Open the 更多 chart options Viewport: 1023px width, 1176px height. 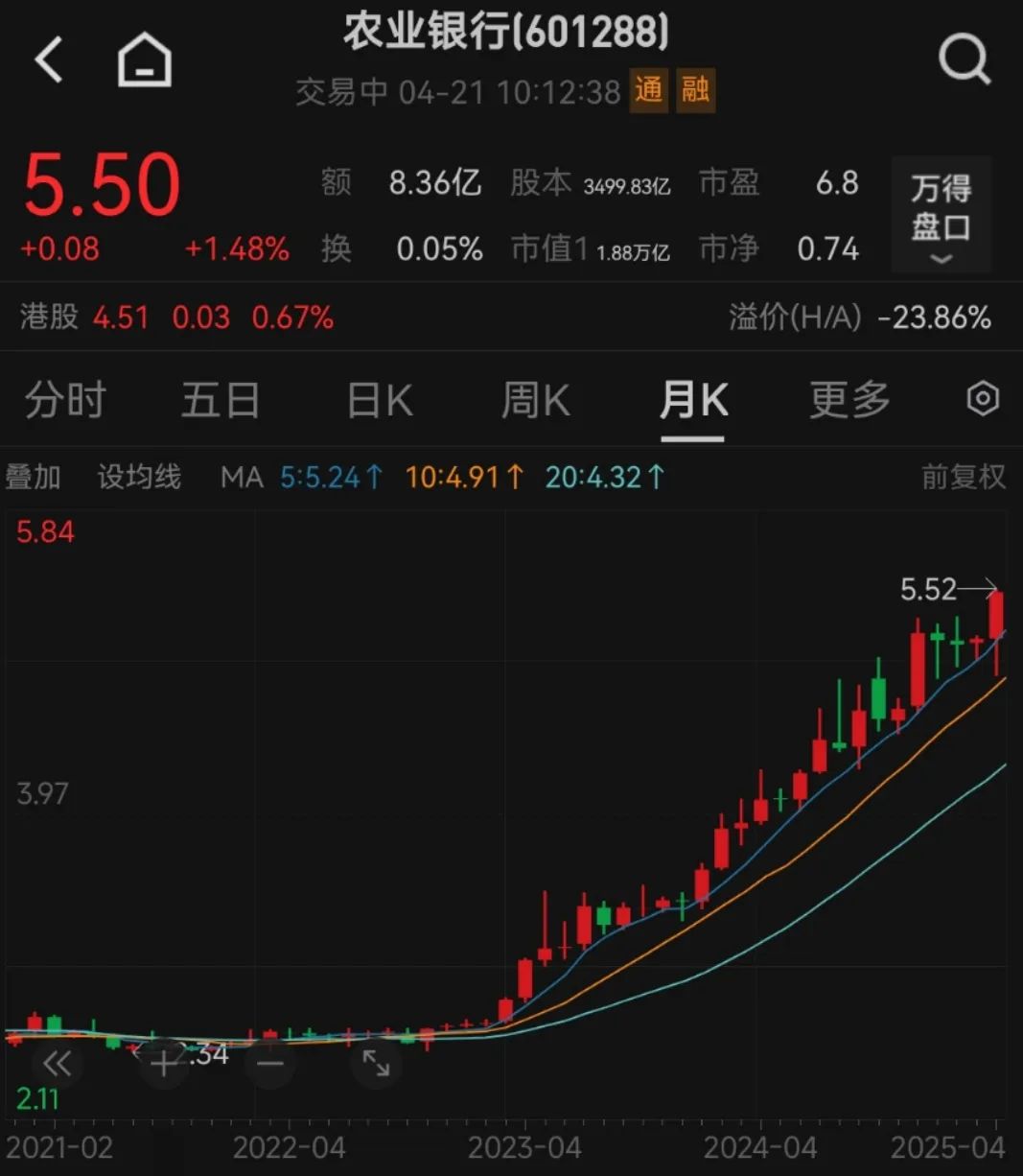point(849,400)
